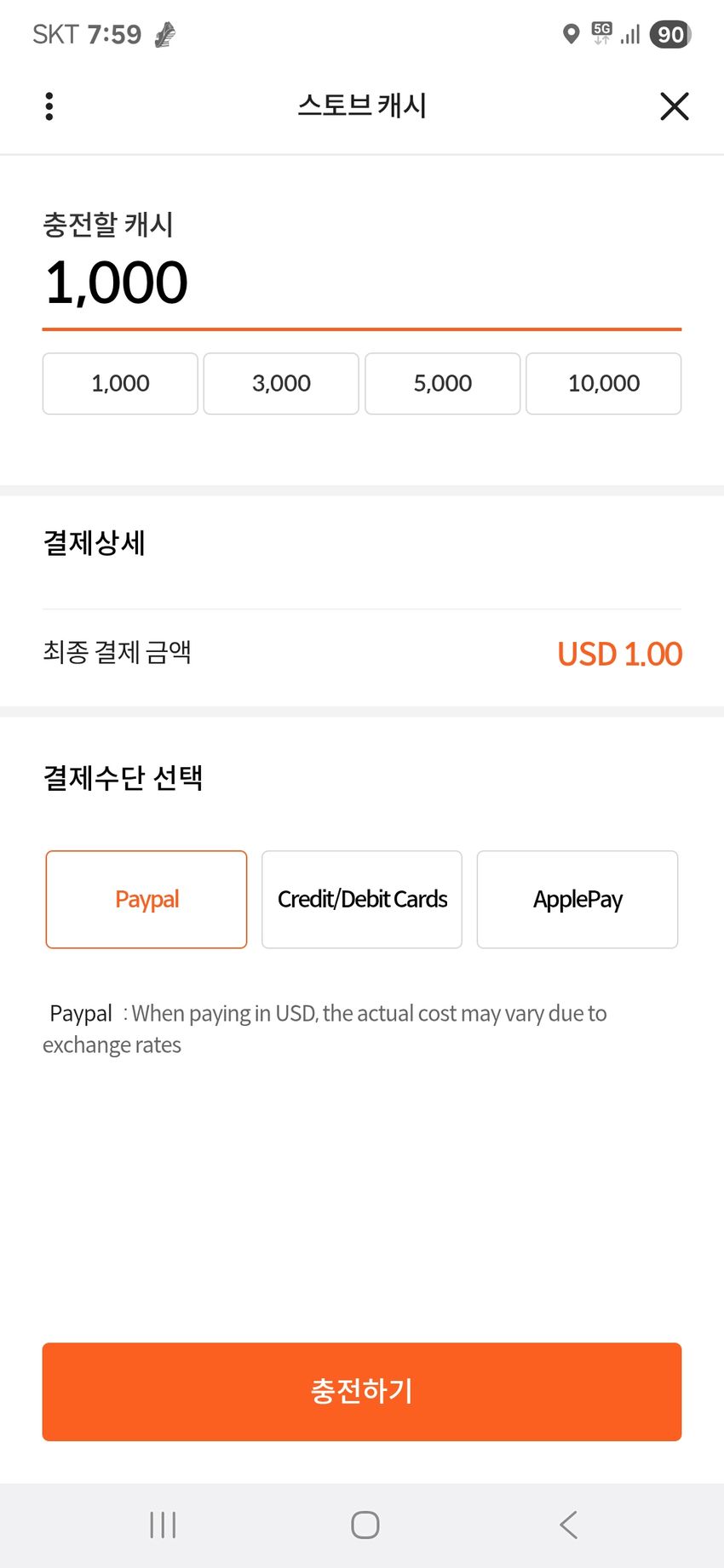Viewport: 724px width, 1568px height.
Task: Open the recent apps view
Action: 163,1525
